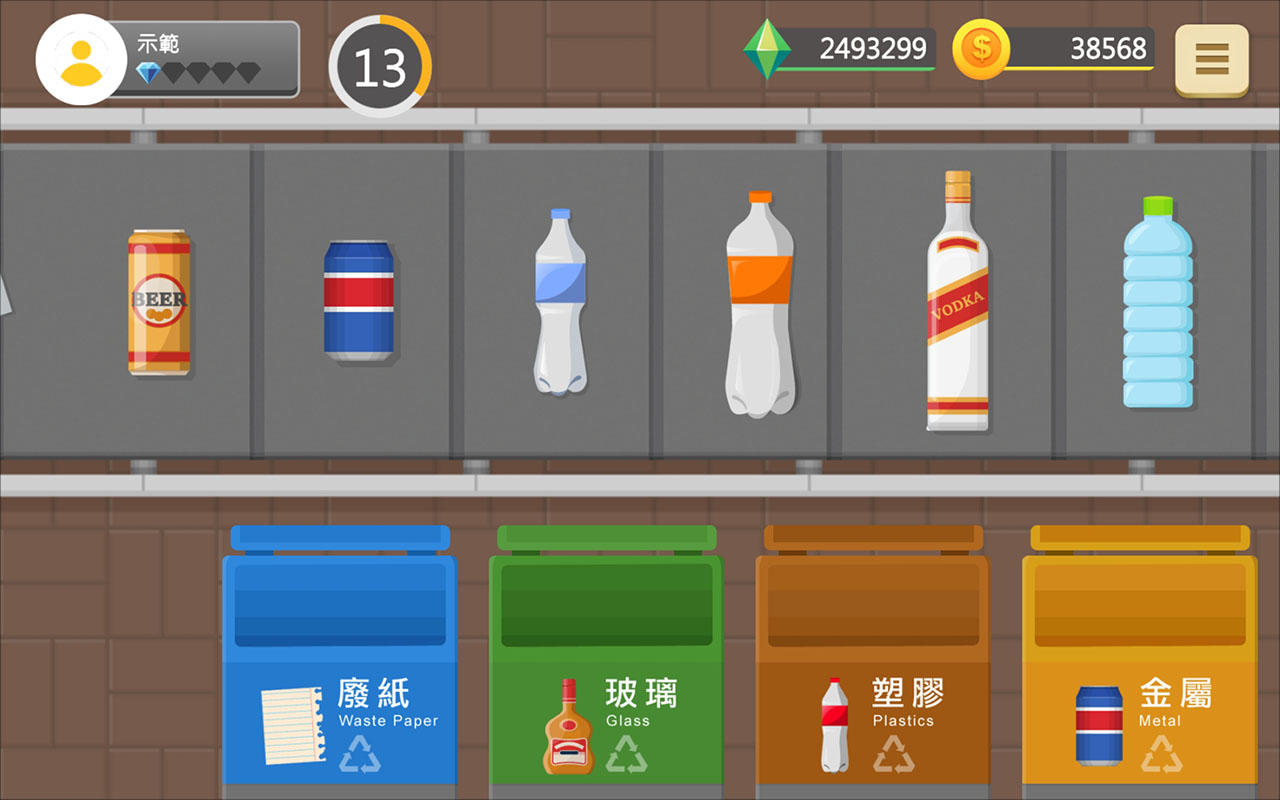Open the 示範 player profile
1280x800 pixels.
pyautogui.click(x=168, y=60)
